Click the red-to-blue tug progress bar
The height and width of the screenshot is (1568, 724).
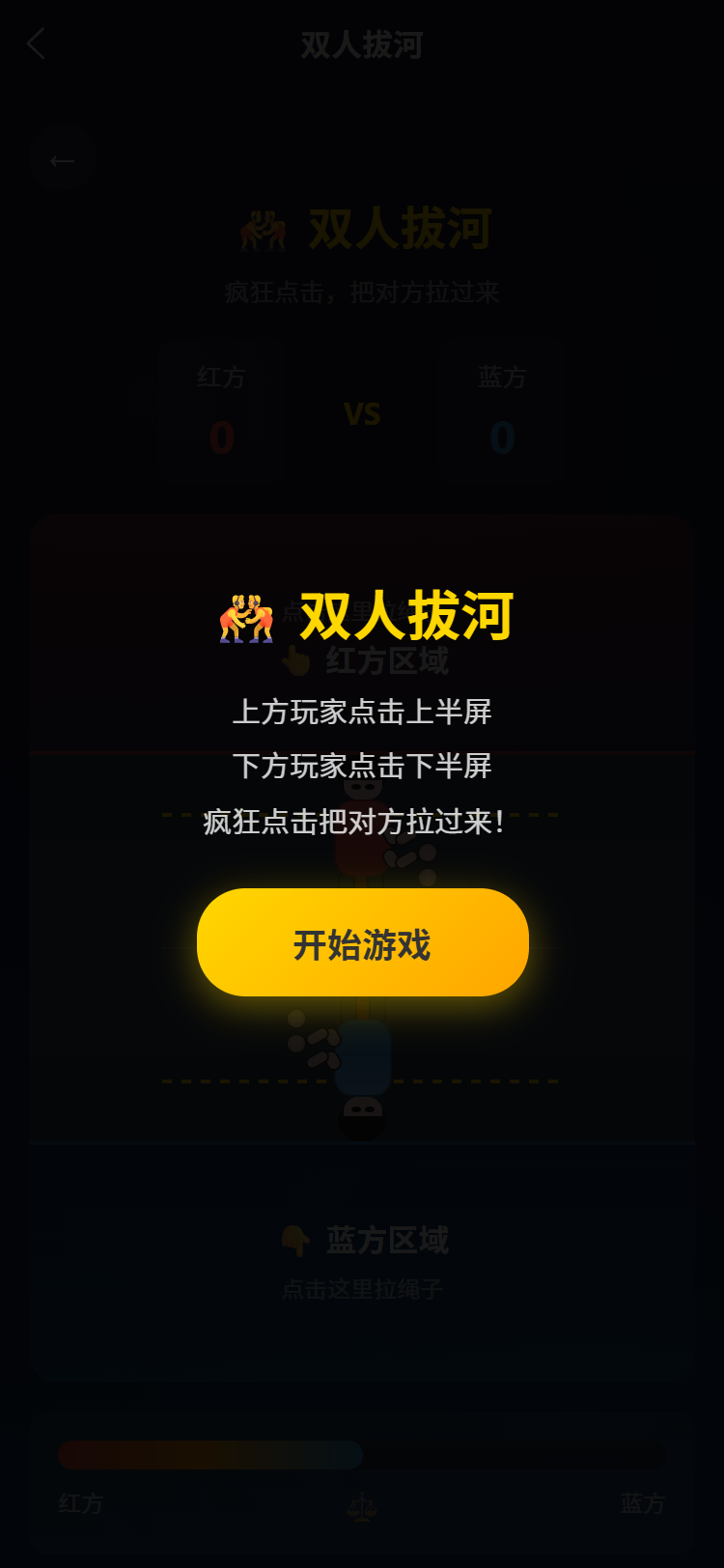pyautogui.click(x=361, y=1455)
